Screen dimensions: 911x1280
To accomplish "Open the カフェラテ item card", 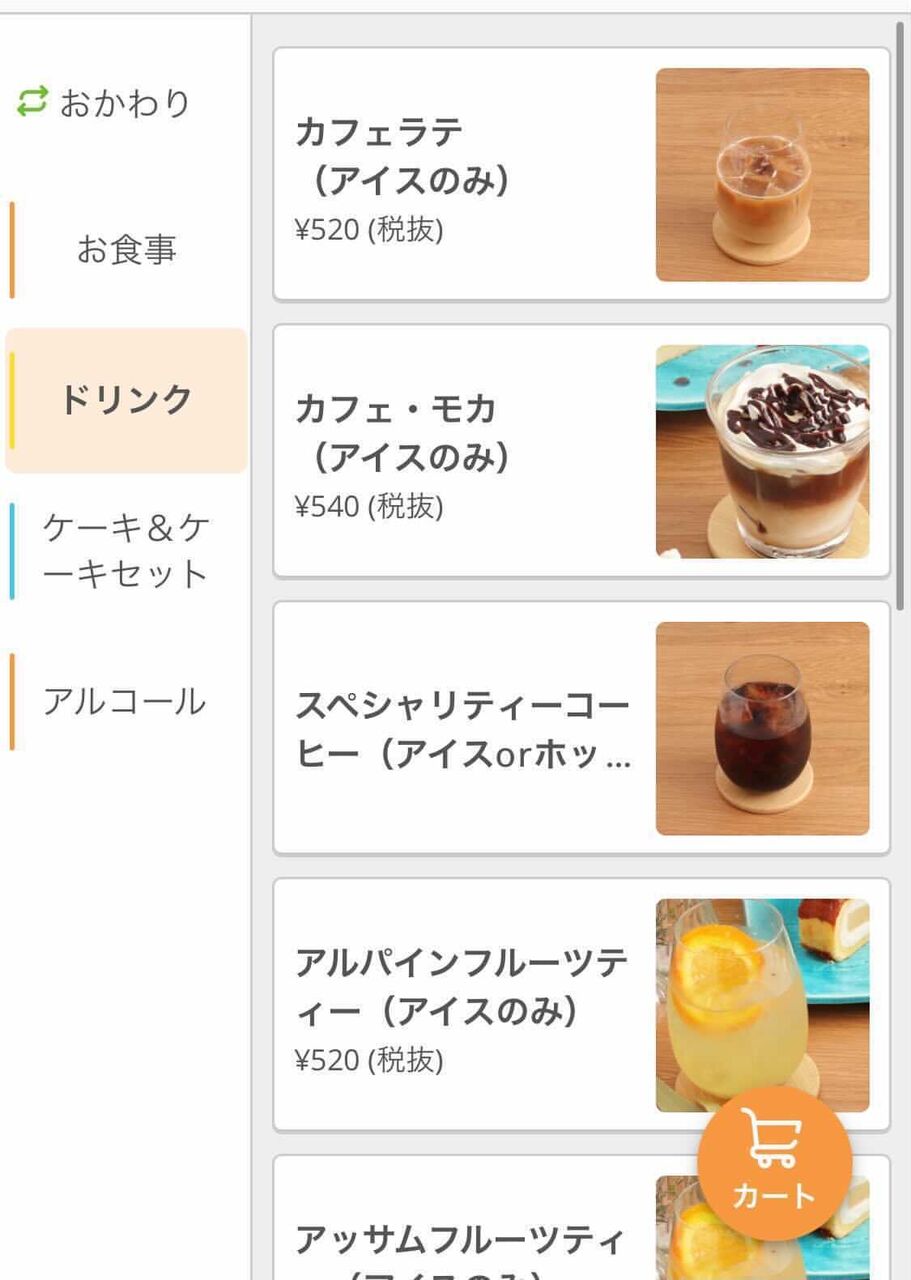I will pos(580,174).
